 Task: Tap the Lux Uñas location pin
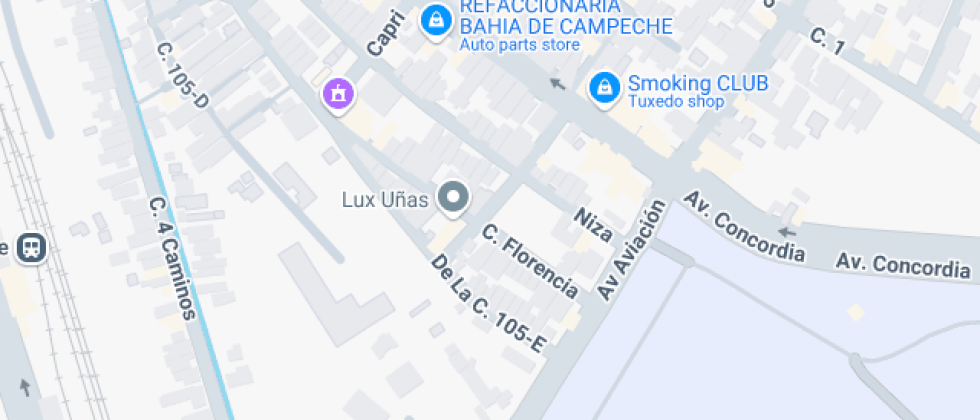point(455,197)
